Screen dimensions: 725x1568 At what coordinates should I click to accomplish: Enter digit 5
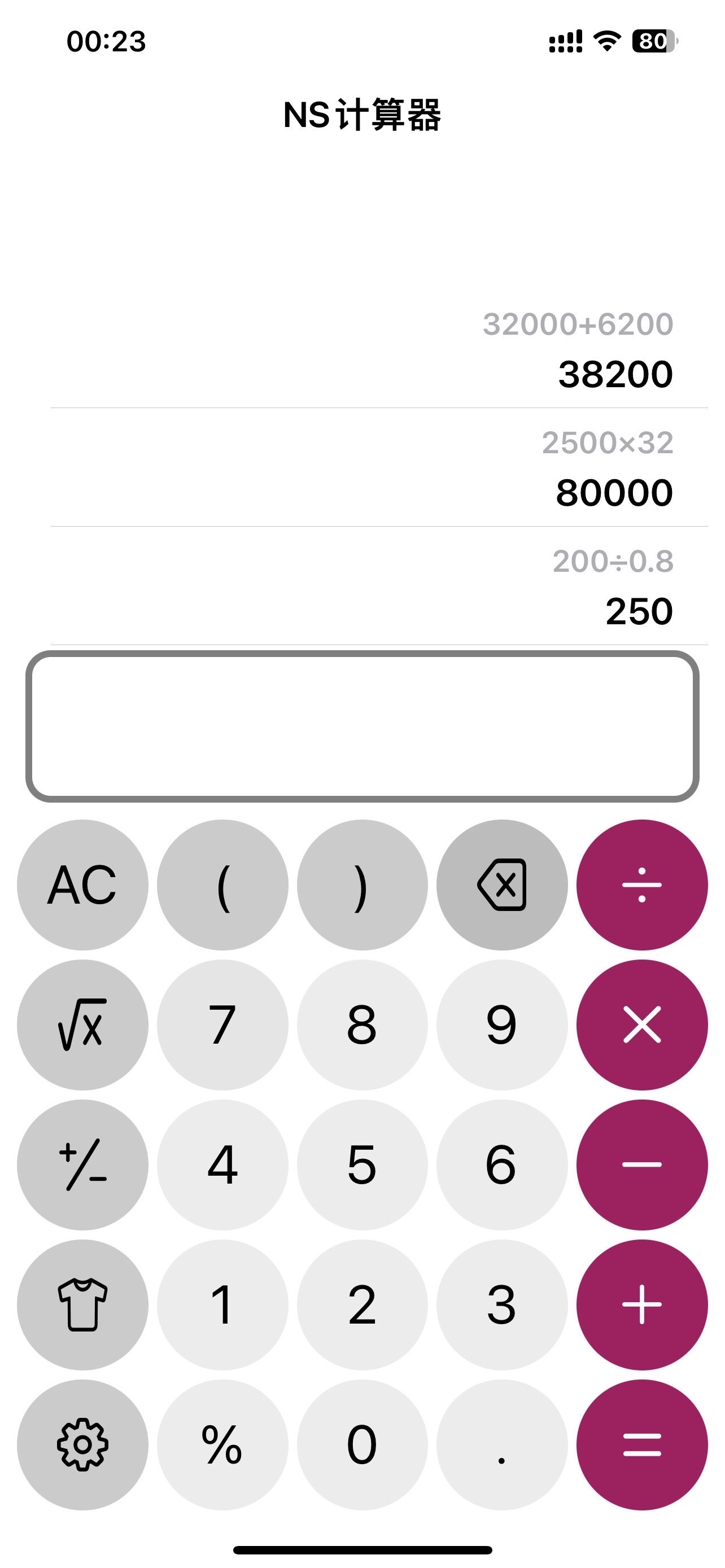(362, 1164)
